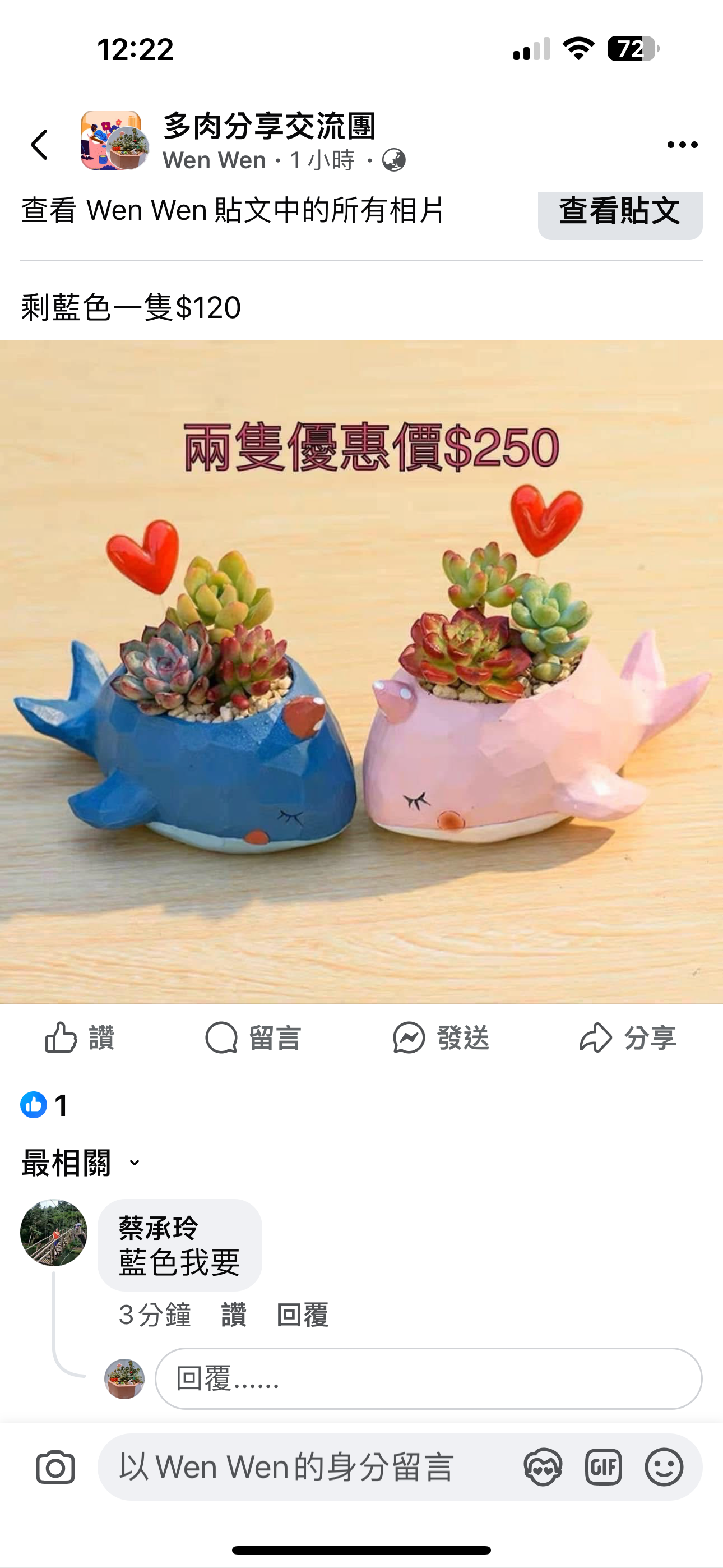Like the post with 讚
This screenshot has width=723, height=1568.
(x=80, y=1037)
